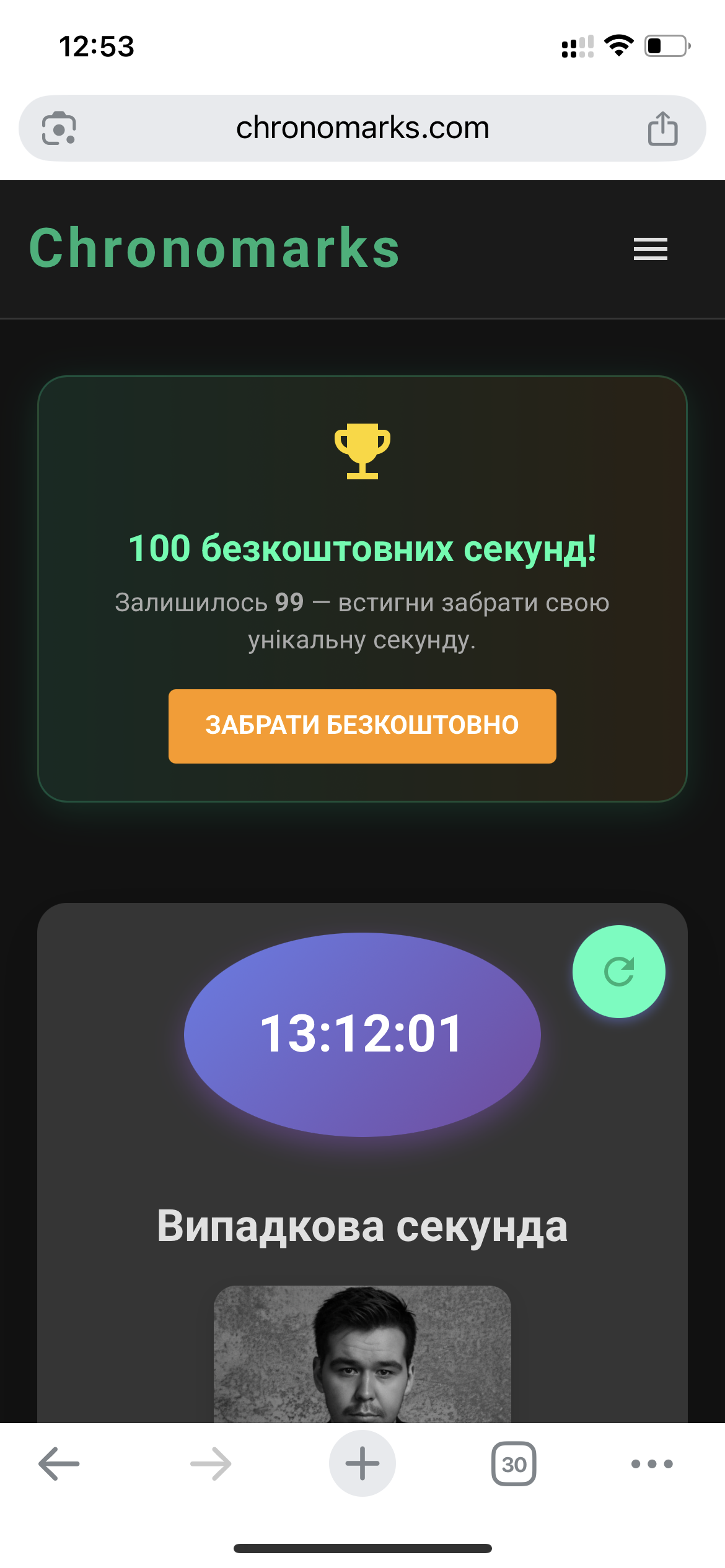Open the random second's photo

tap(362, 1355)
